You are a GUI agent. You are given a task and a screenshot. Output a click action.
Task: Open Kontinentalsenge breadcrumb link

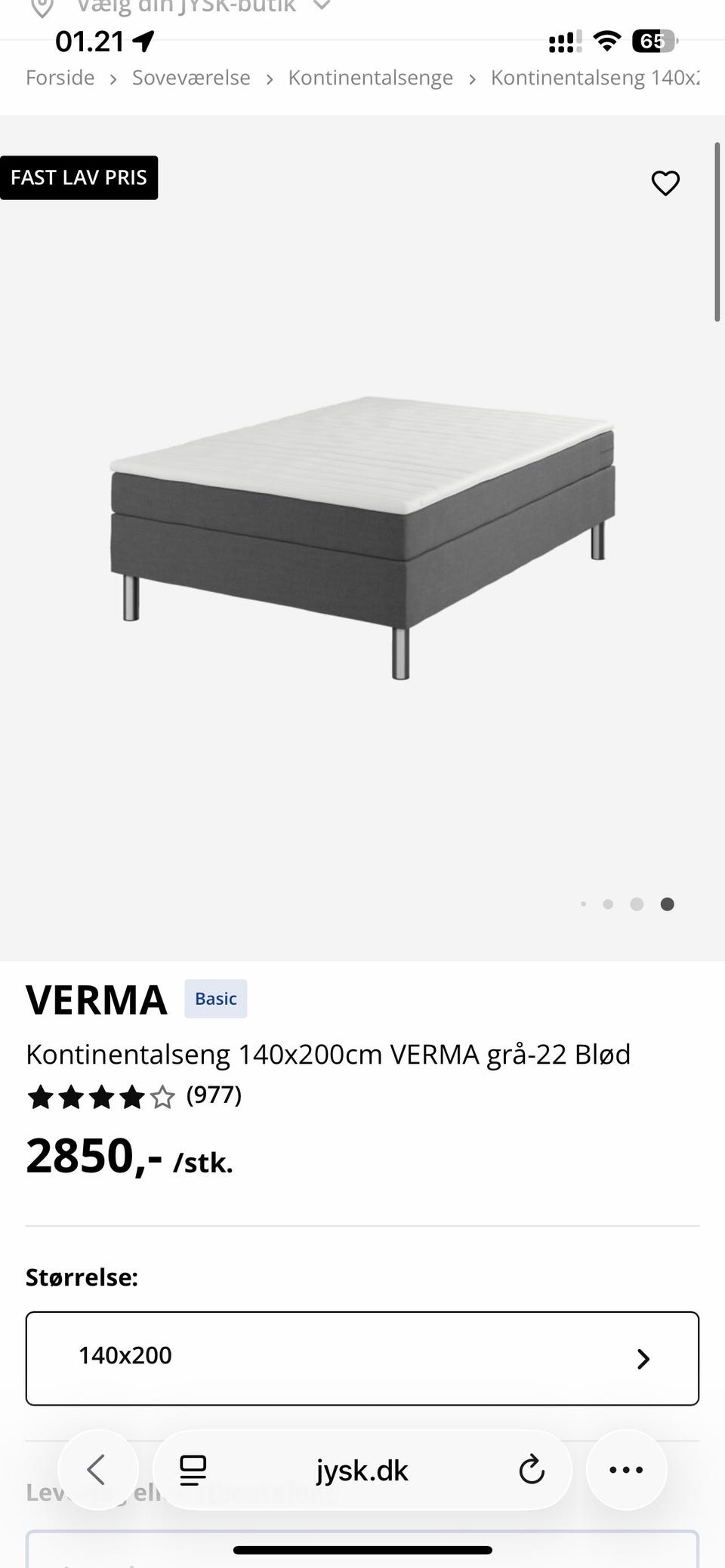(x=370, y=78)
